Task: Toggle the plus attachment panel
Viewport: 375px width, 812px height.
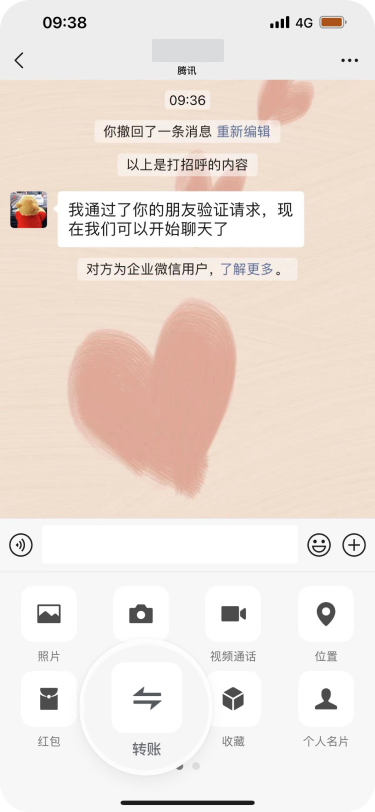Action: point(354,545)
